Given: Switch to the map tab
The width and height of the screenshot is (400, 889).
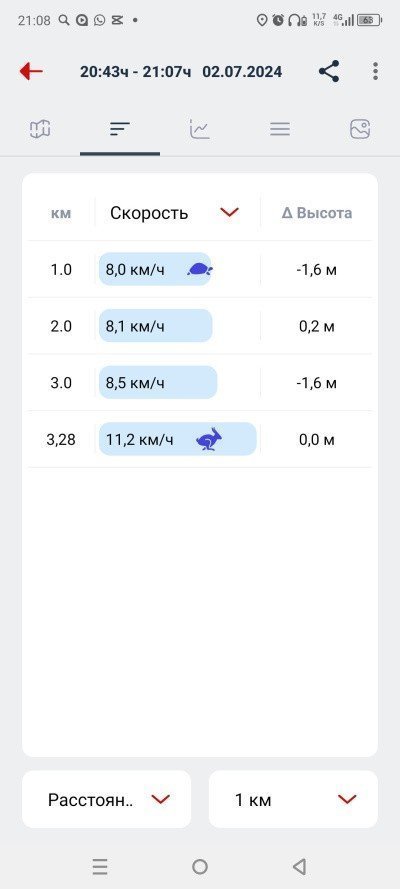Looking at the screenshot, I should tap(40, 129).
